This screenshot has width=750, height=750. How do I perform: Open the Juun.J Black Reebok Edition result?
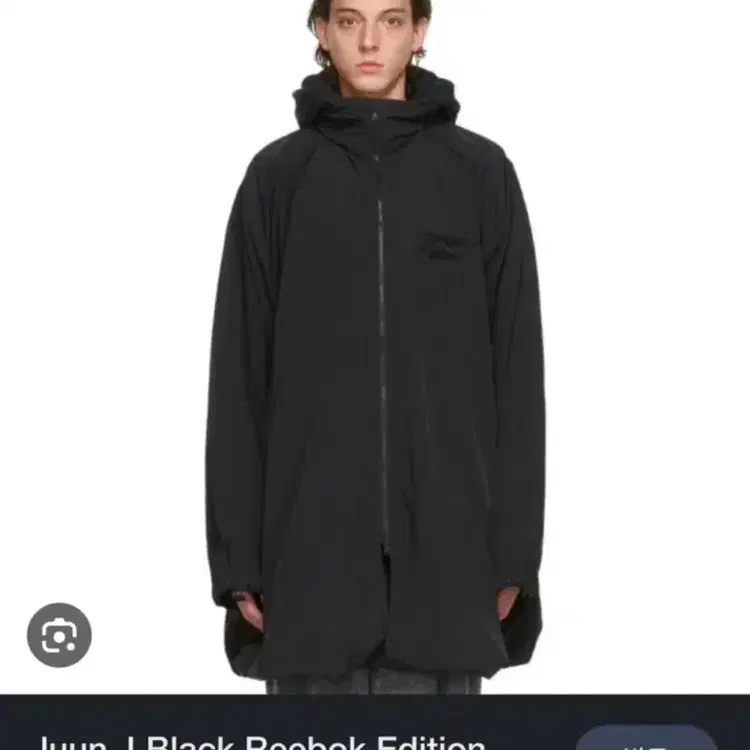pyautogui.click(x=262, y=740)
